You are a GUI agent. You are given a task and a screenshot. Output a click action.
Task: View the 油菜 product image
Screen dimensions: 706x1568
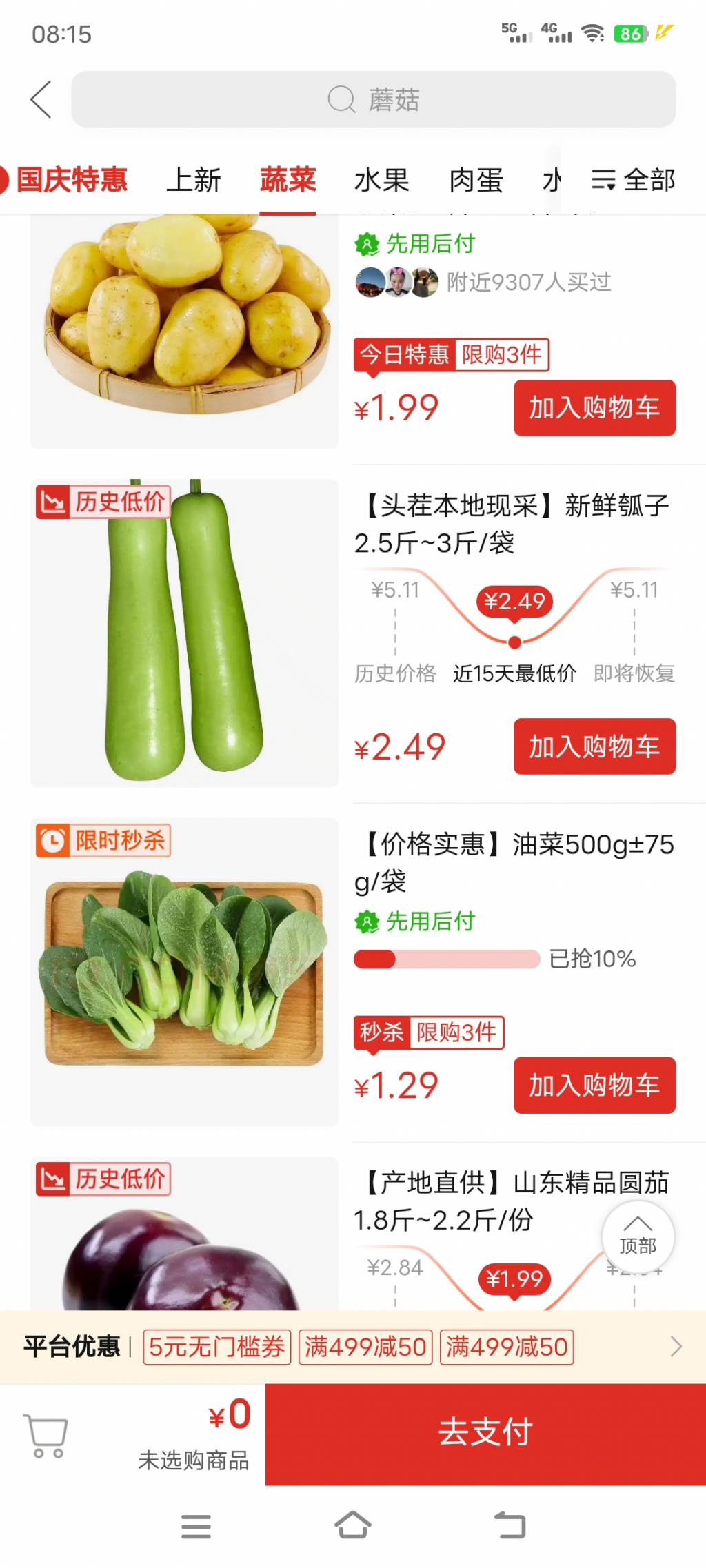184,972
